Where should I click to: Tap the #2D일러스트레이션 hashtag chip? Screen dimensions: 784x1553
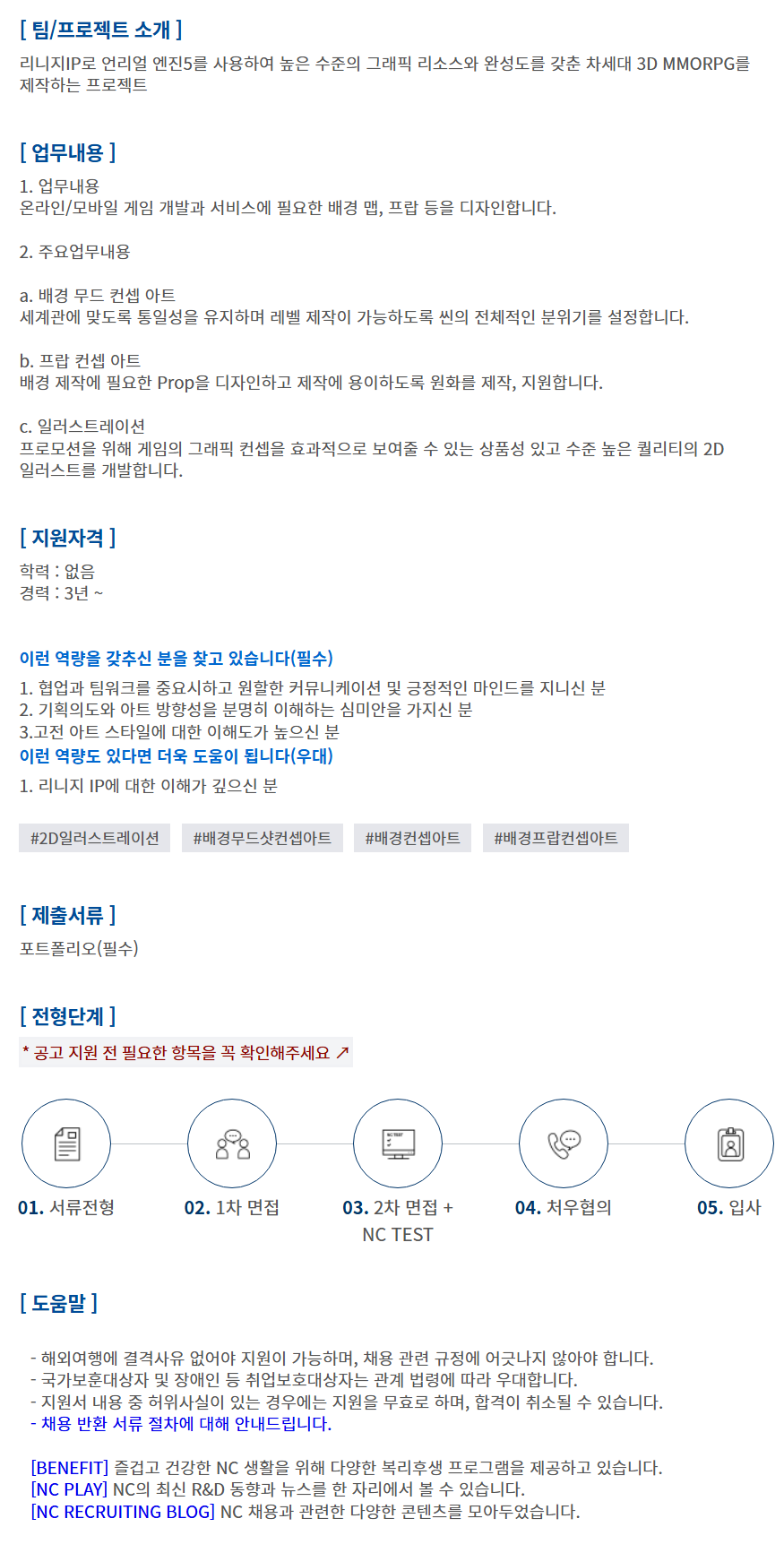(94, 838)
